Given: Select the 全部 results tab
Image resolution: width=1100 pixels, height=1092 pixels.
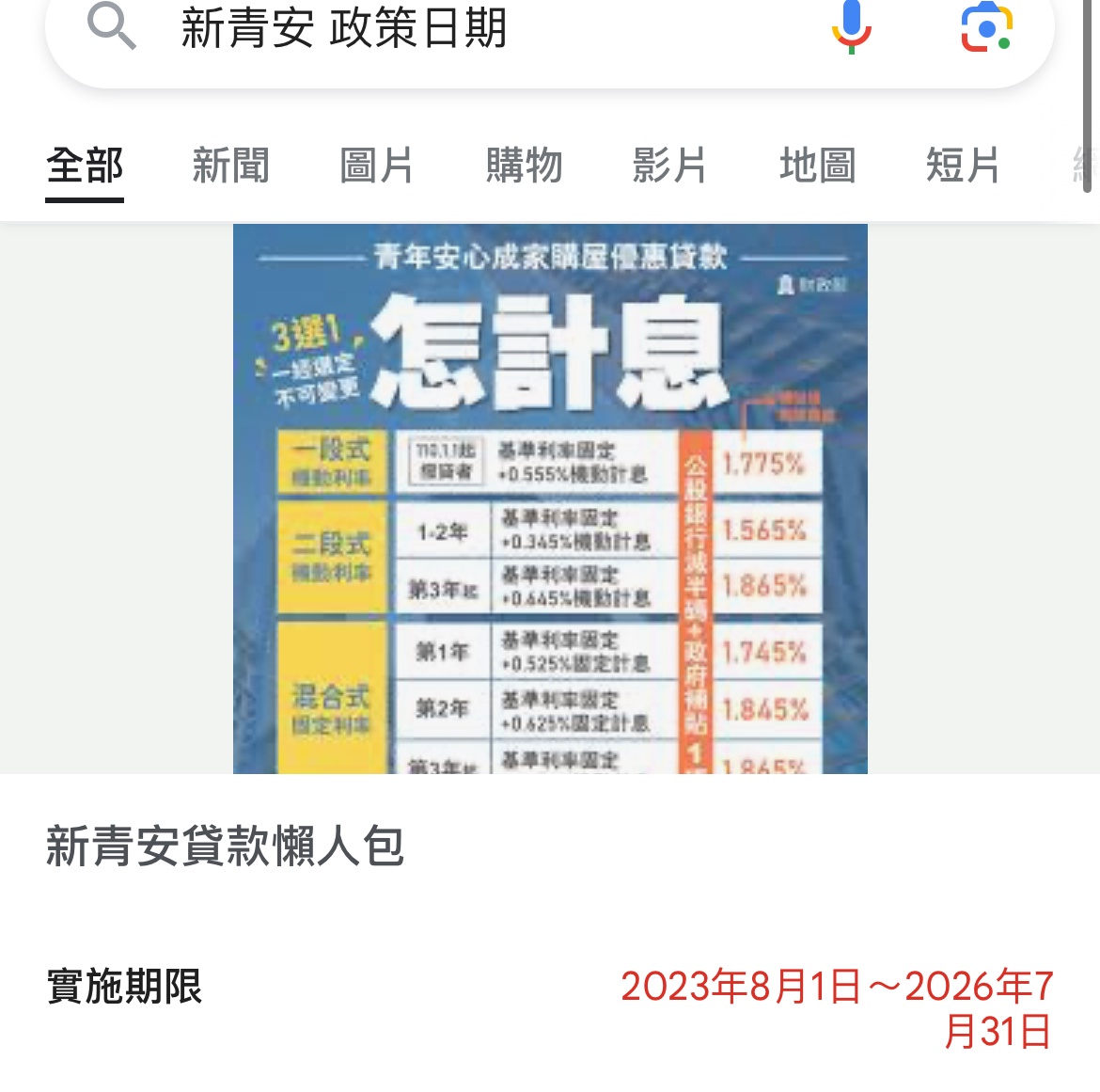Looking at the screenshot, I should coord(85,166).
